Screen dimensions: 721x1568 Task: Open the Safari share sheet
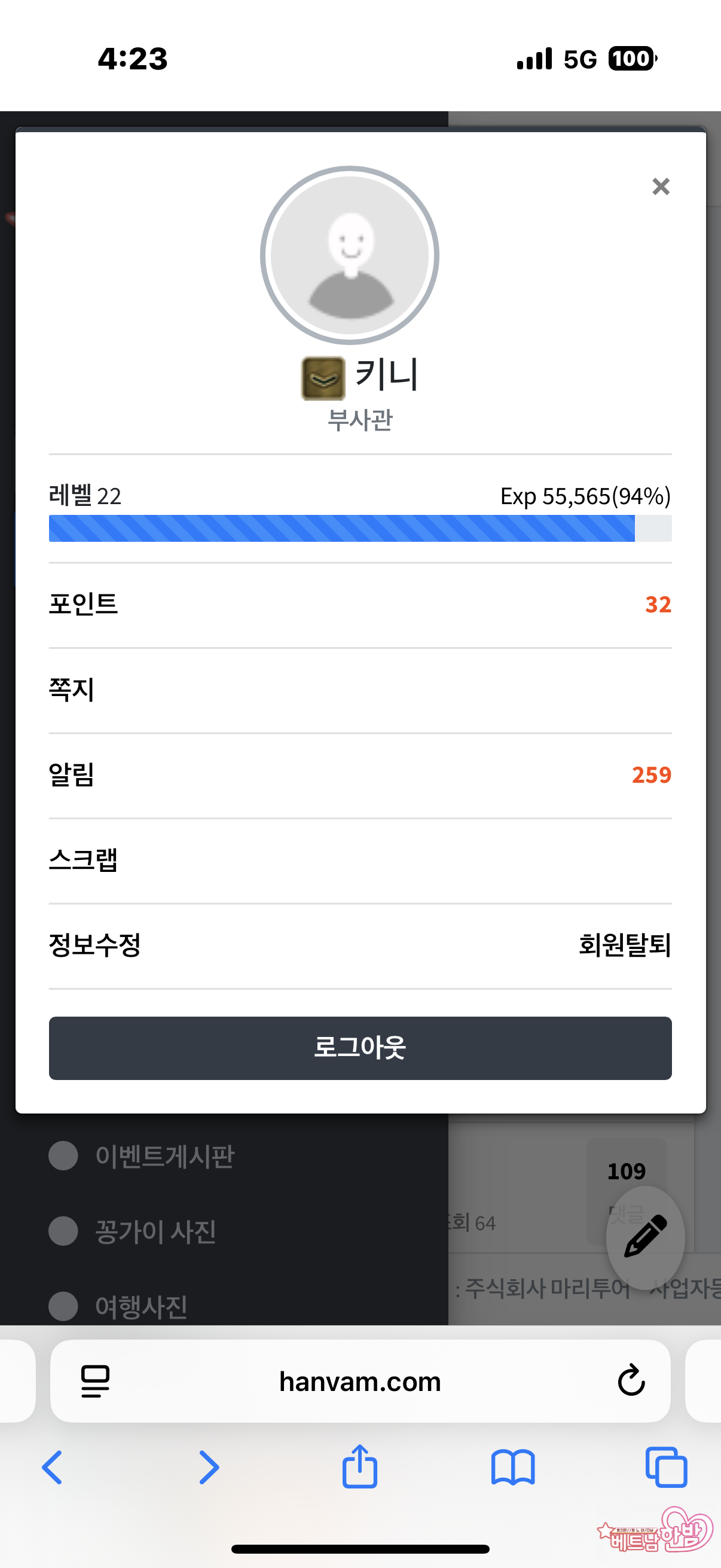pos(360,1467)
